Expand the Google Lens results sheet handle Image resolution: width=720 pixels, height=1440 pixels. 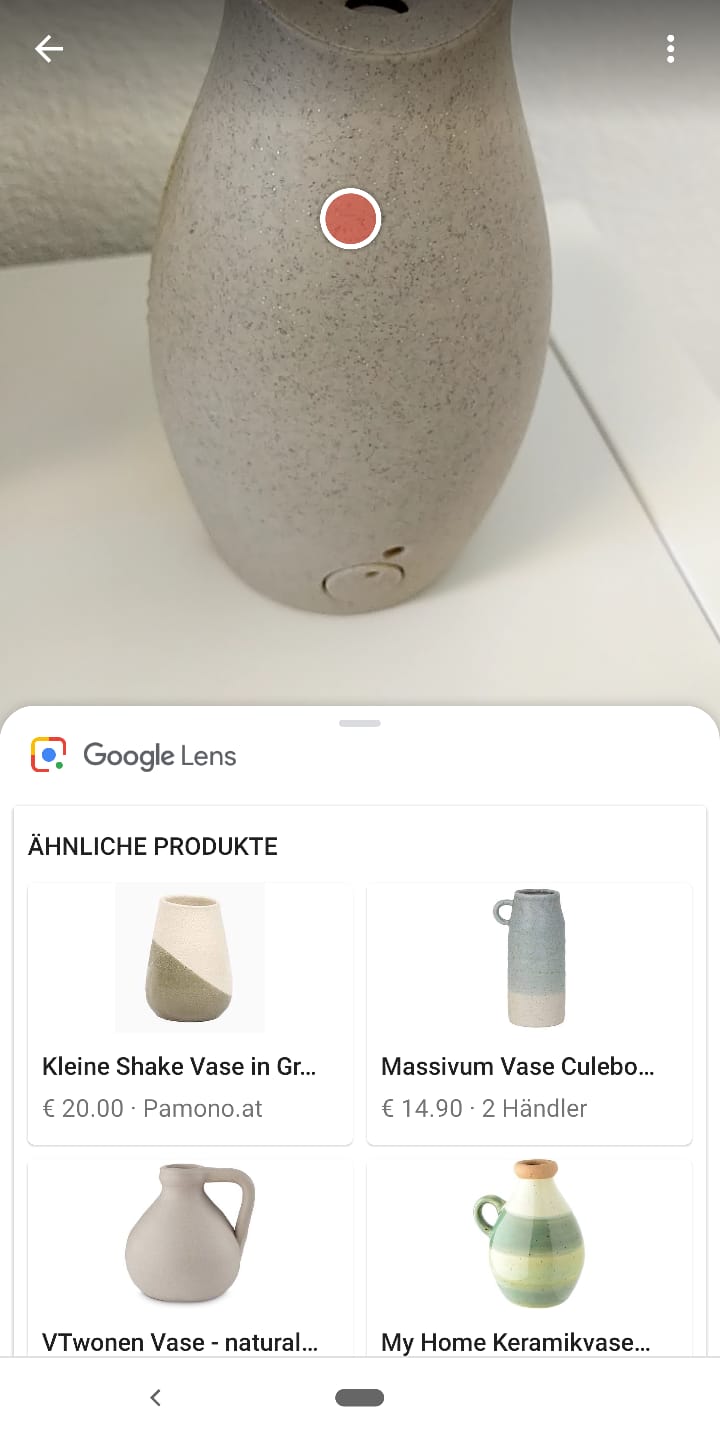pyautogui.click(x=360, y=723)
